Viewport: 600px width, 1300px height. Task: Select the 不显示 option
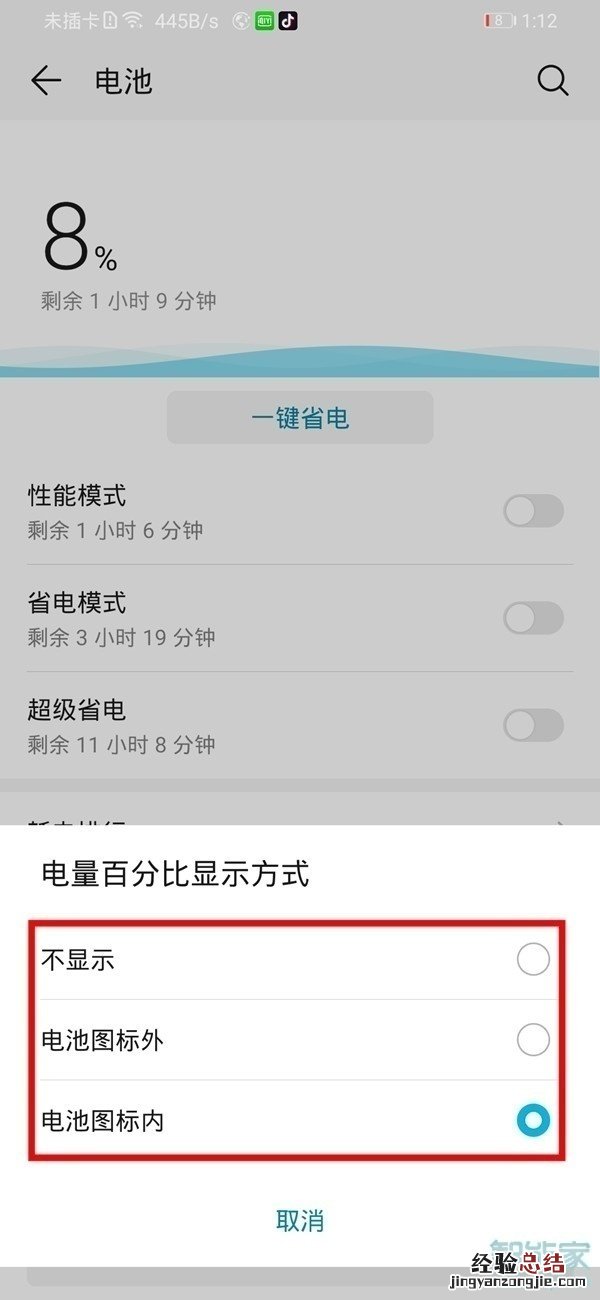[533, 960]
